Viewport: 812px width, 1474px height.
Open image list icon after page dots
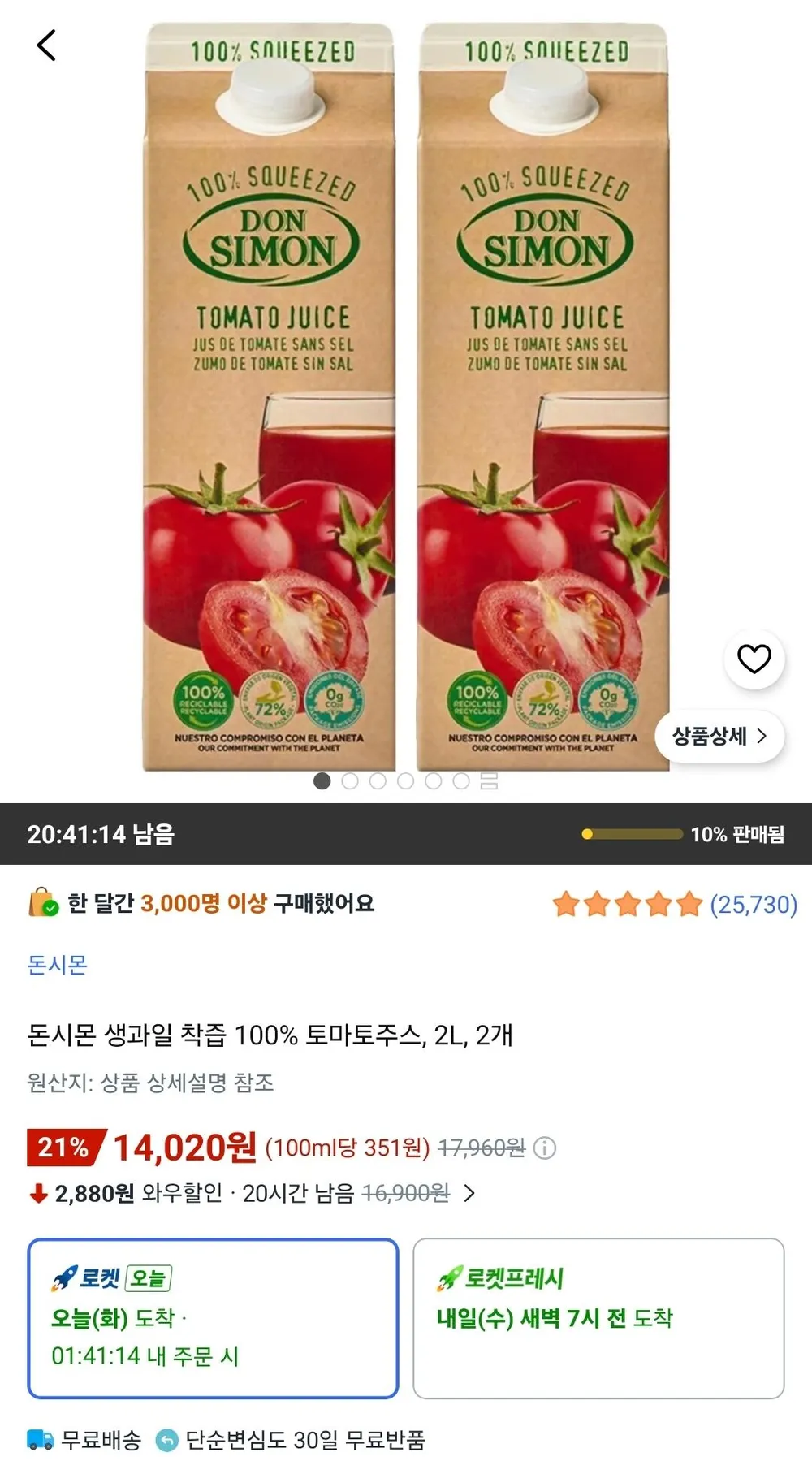click(489, 781)
